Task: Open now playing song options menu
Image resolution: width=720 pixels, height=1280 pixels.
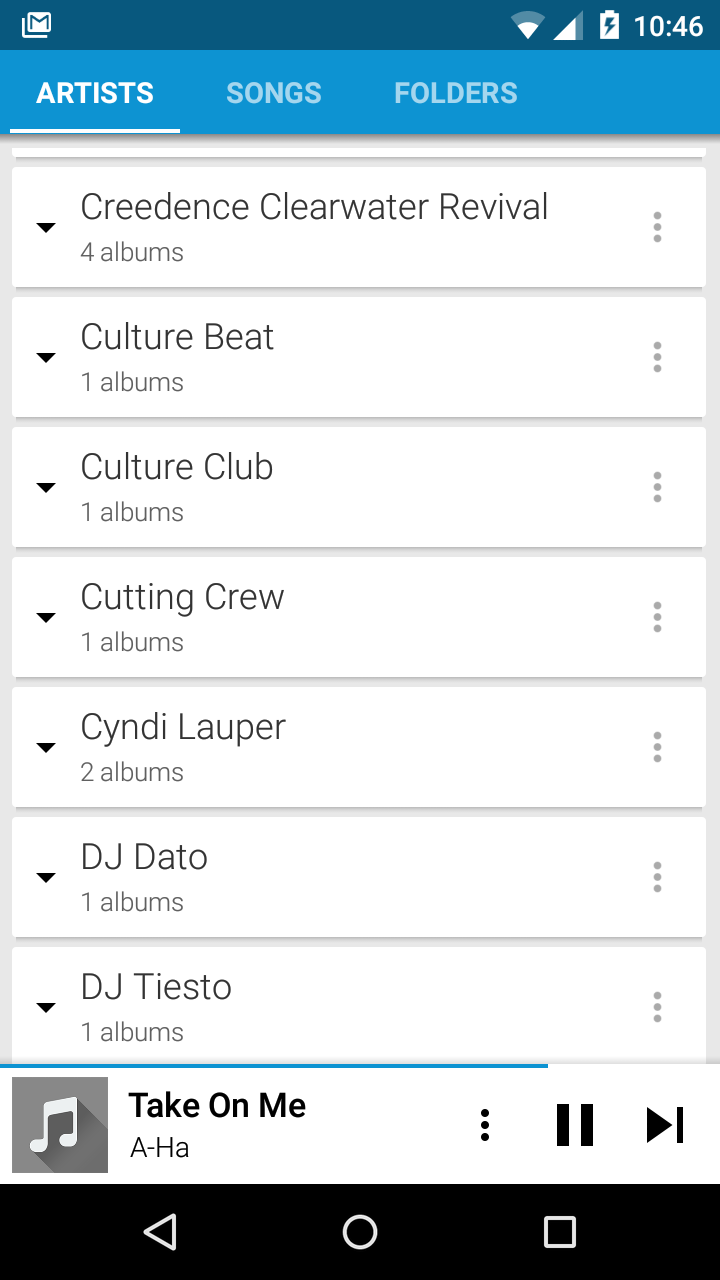Action: click(x=485, y=1125)
